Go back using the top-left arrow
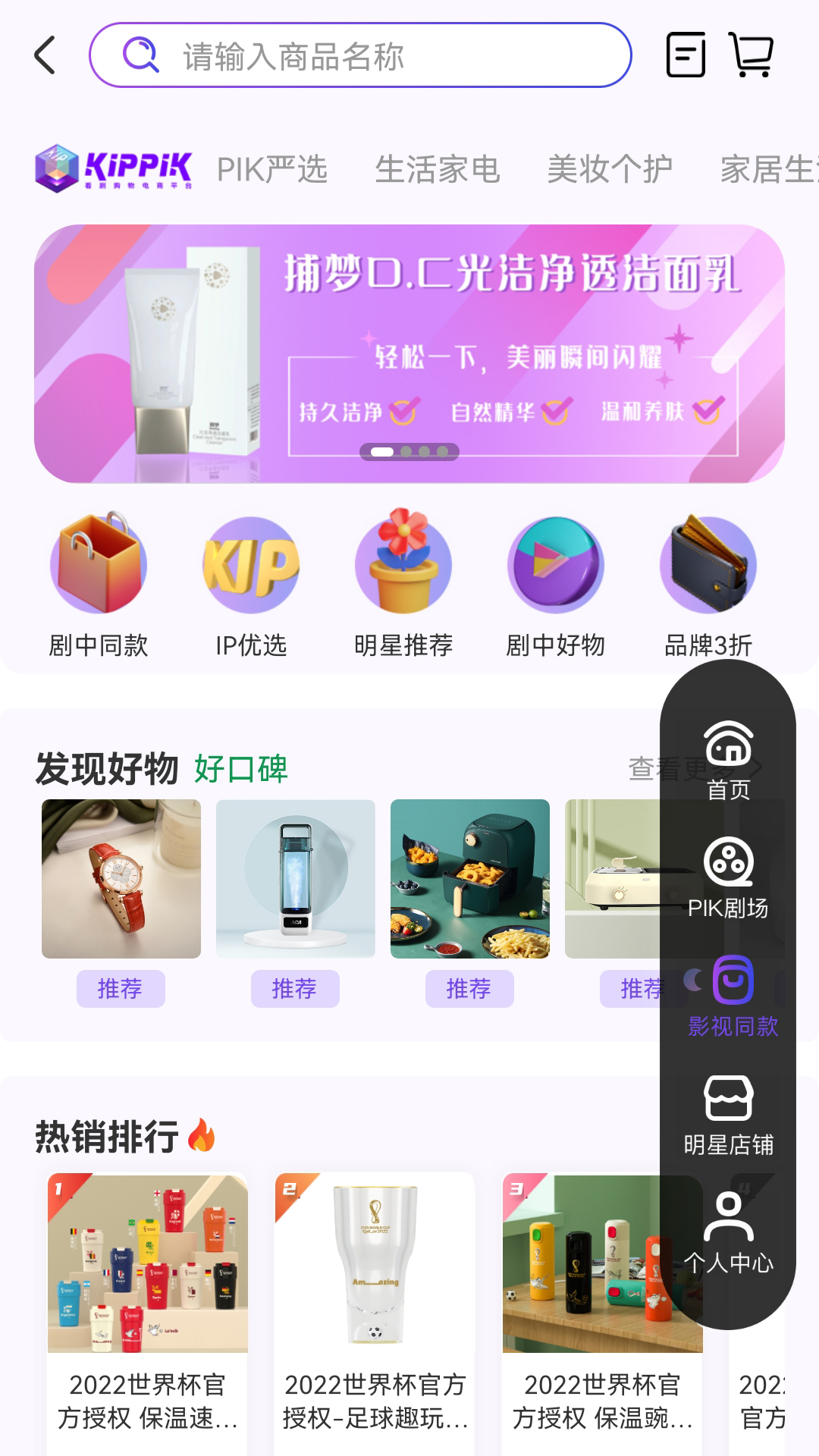This screenshot has height=1456, width=819. click(45, 55)
